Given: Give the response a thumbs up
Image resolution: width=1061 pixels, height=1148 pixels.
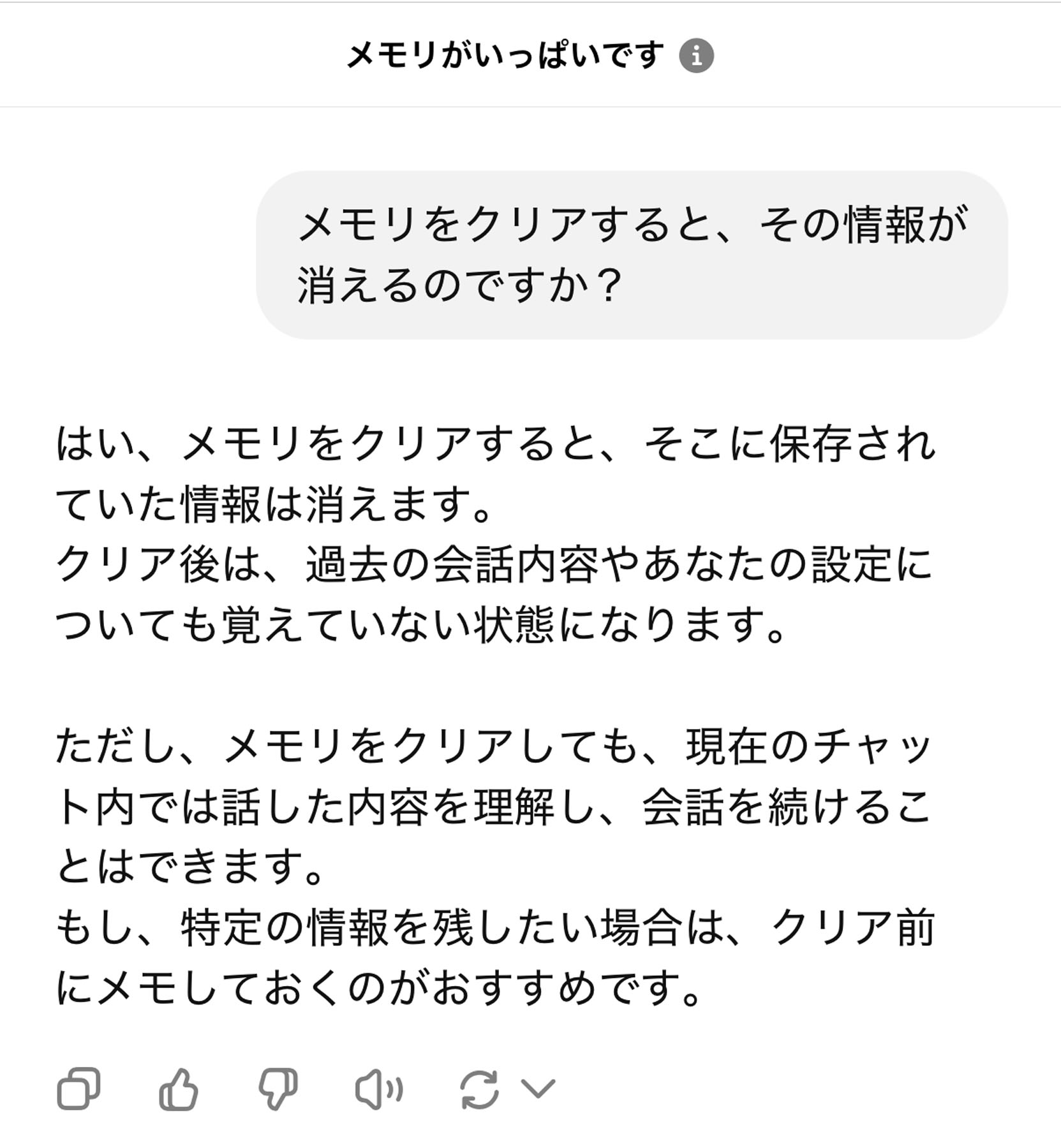Looking at the screenshot, I should point(178,1089).
